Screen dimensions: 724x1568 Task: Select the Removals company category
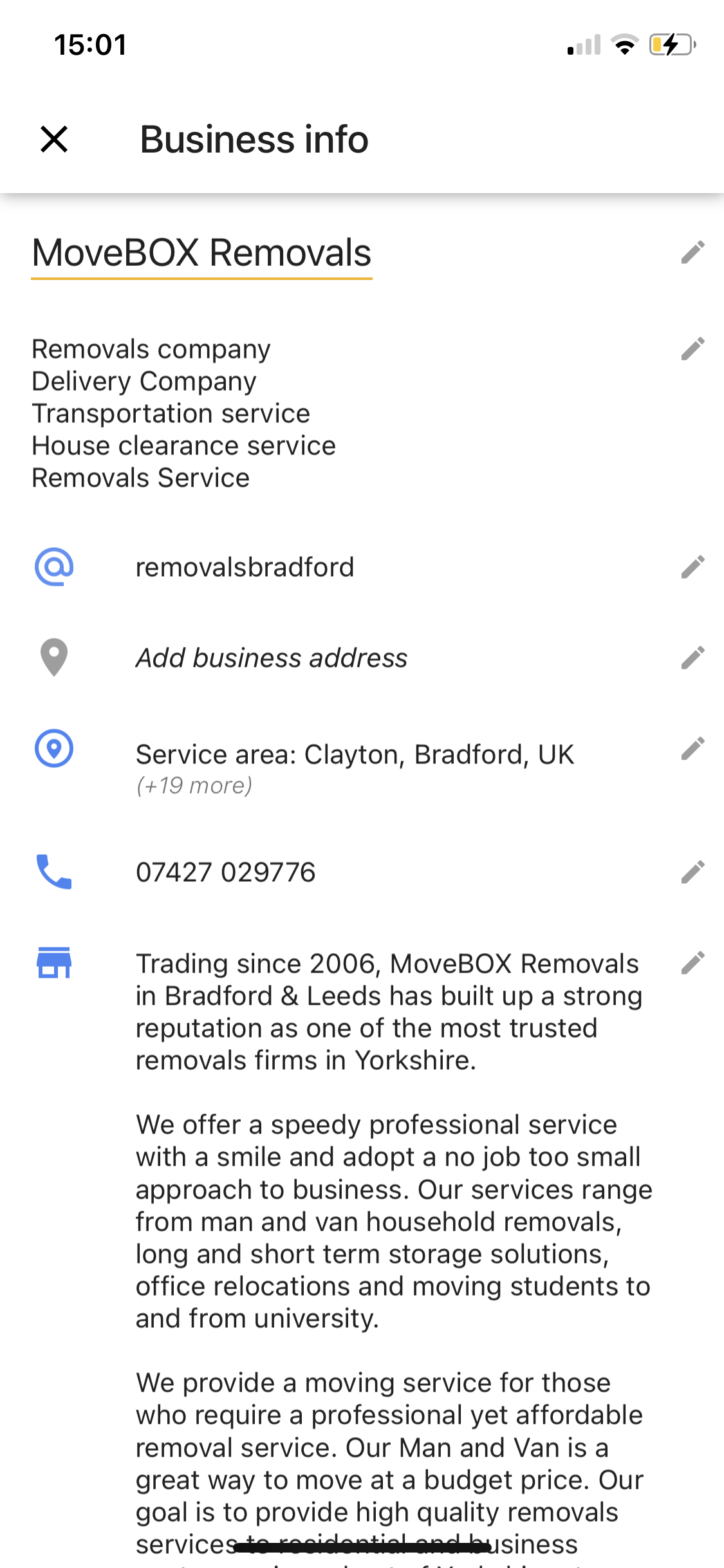click(151, 349)
